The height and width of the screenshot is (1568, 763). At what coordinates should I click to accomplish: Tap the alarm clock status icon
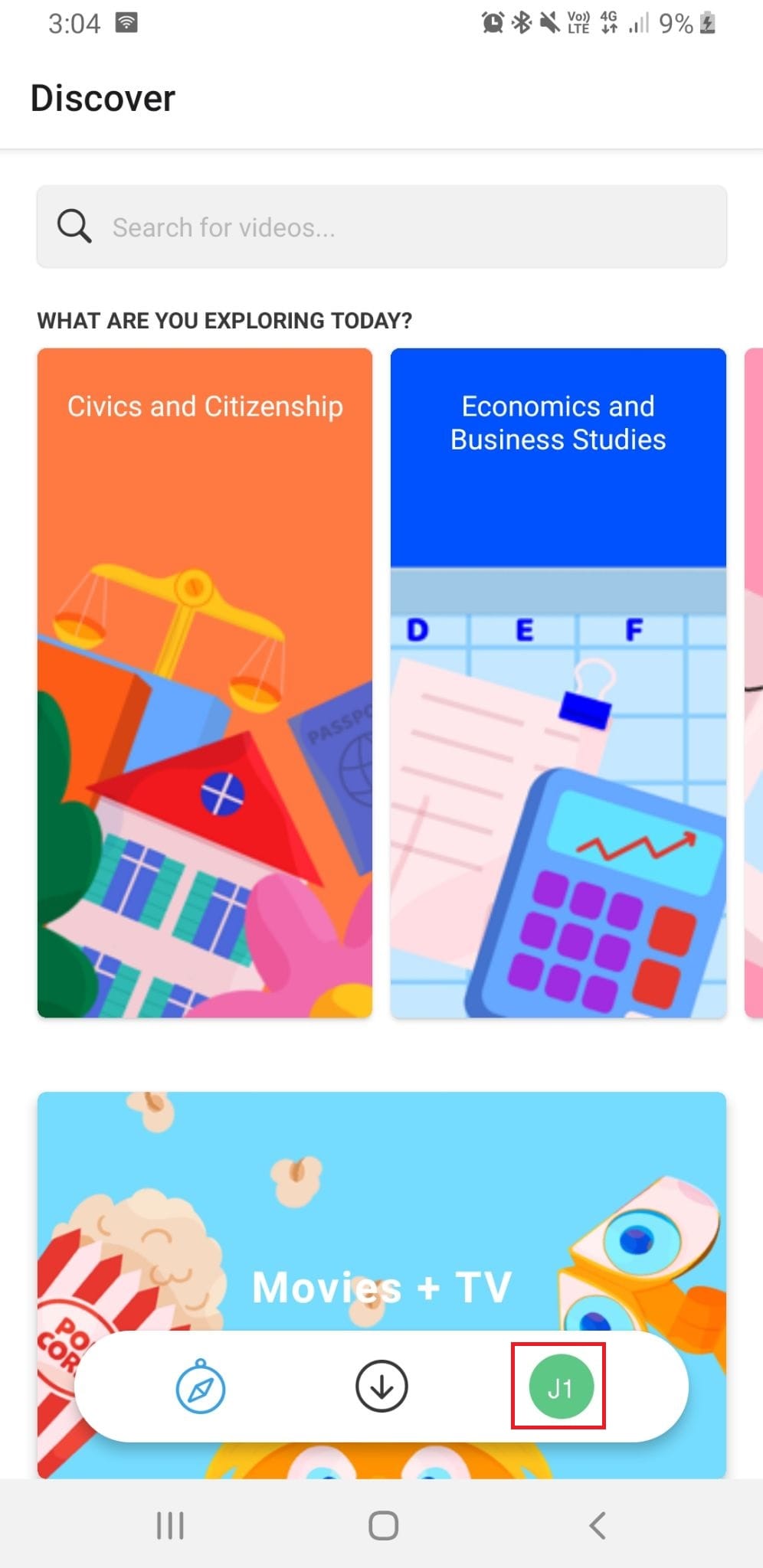491,21
